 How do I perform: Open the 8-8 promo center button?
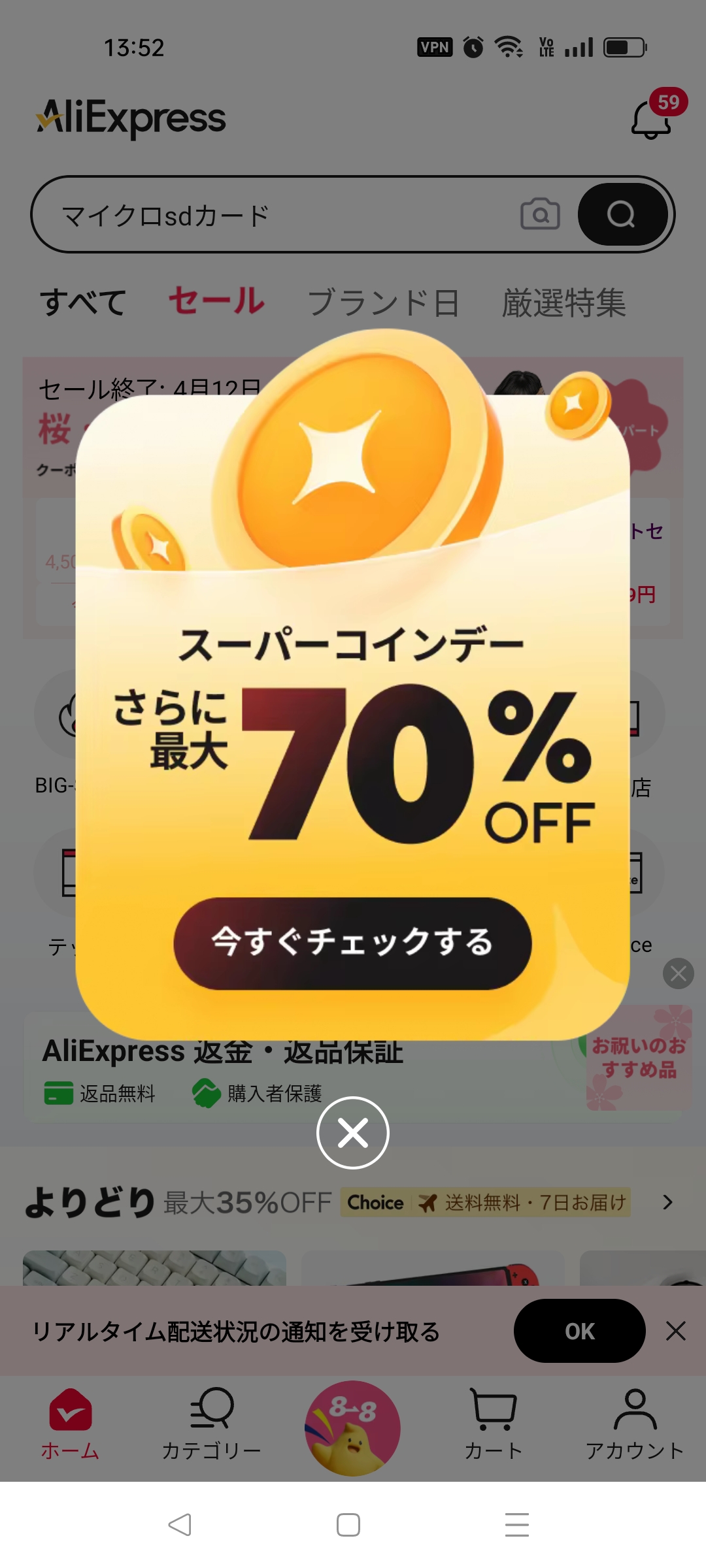[353, 1428]
